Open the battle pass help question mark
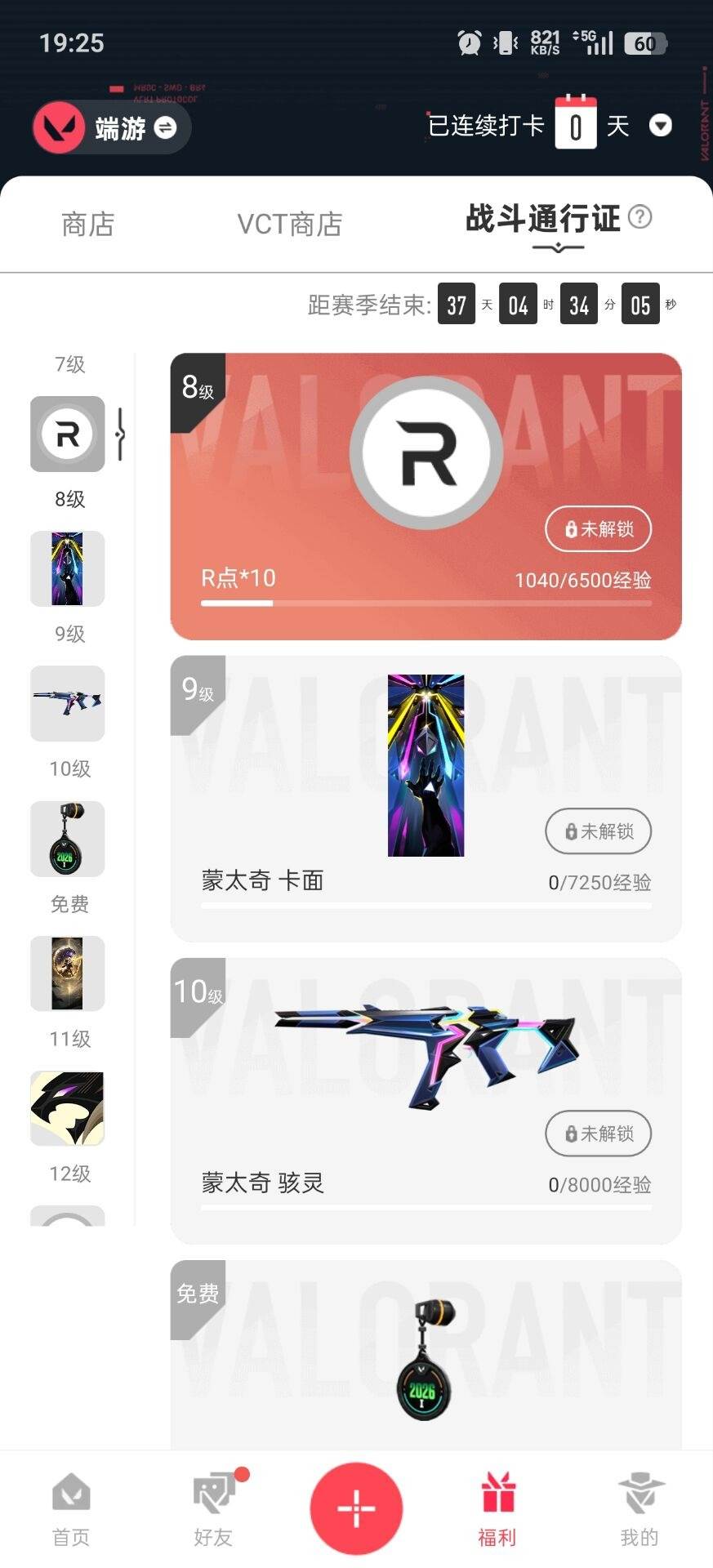The height and width of the screenshot is (1568, 713). [x=641, y=216]
